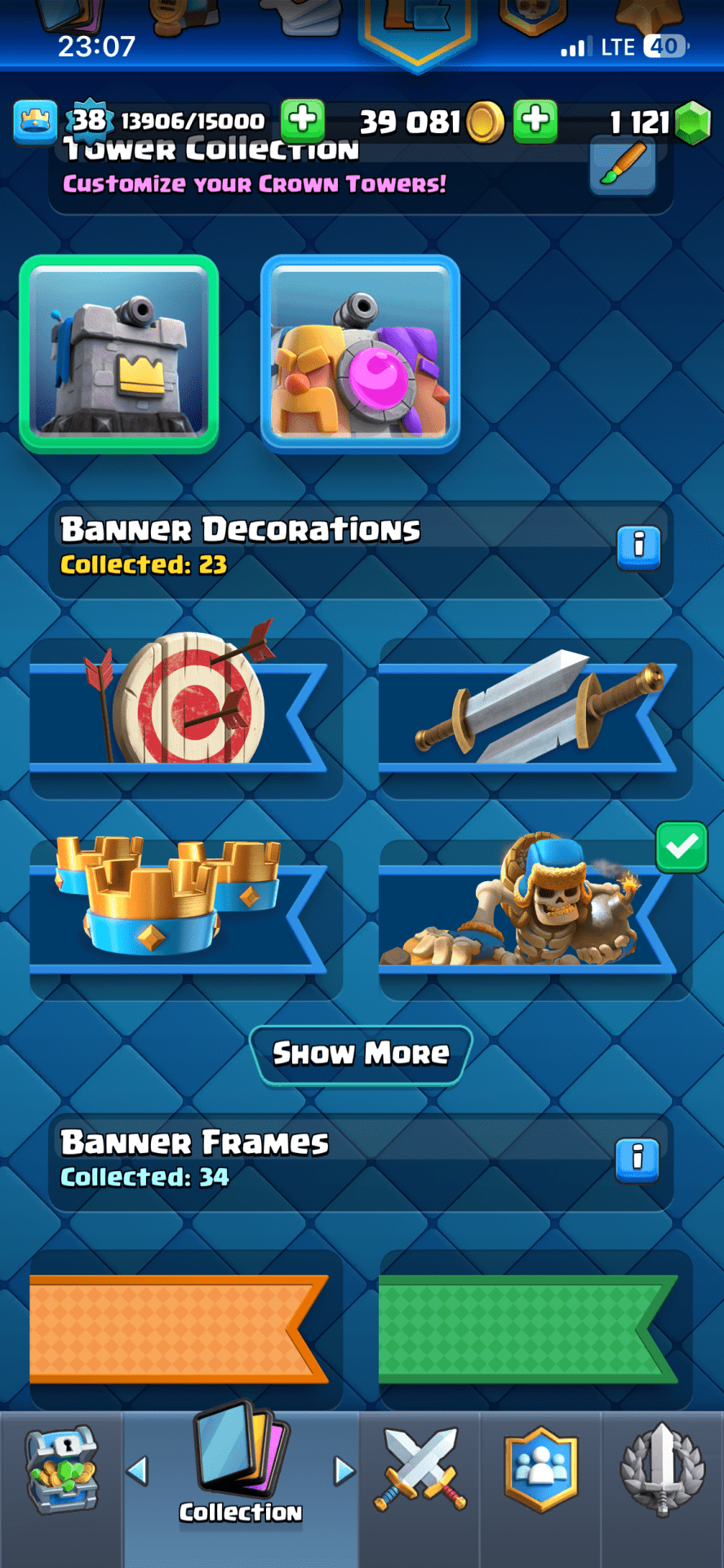Open the Shop chest tab
This screenshot has height=1568, width=724.
click(62, 1472)
